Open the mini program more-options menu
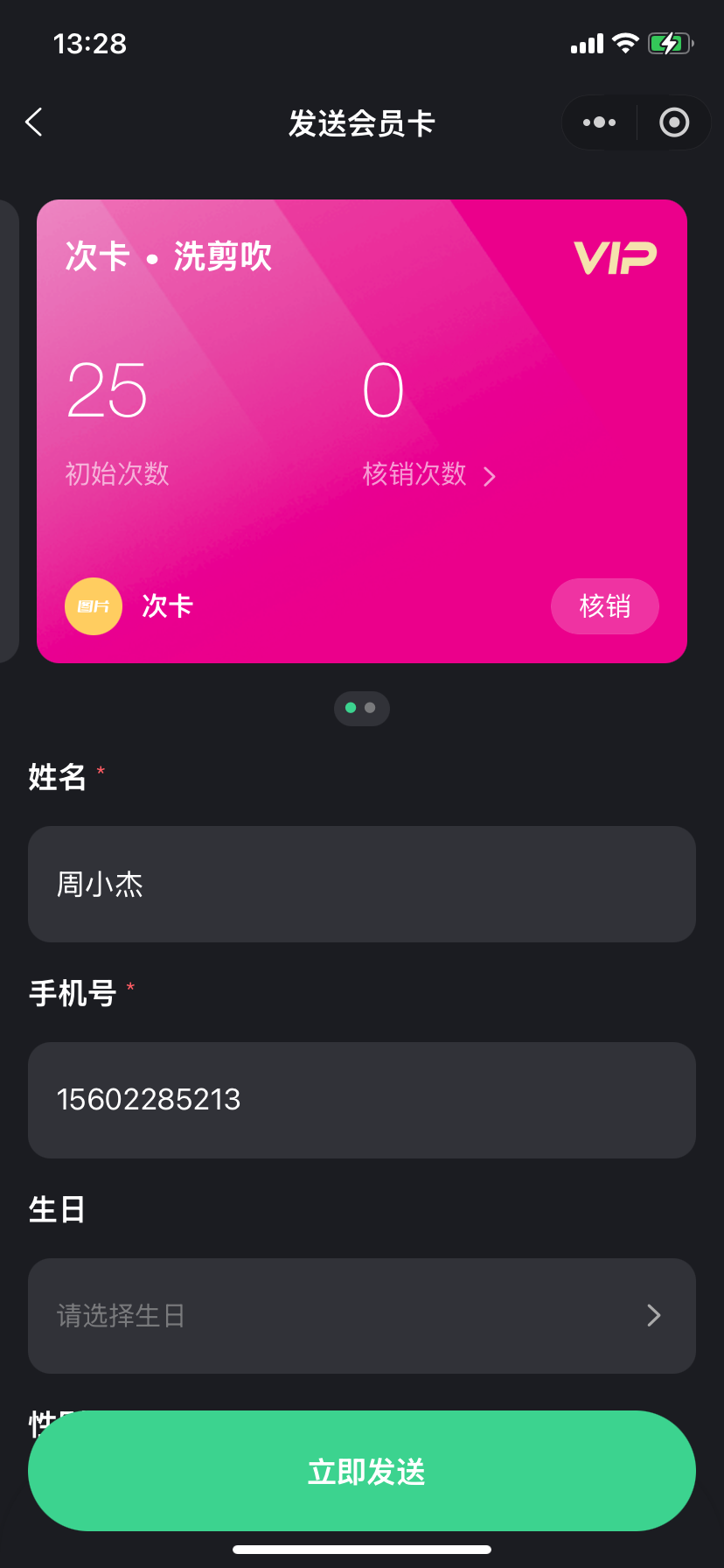 tap(599, 122)
